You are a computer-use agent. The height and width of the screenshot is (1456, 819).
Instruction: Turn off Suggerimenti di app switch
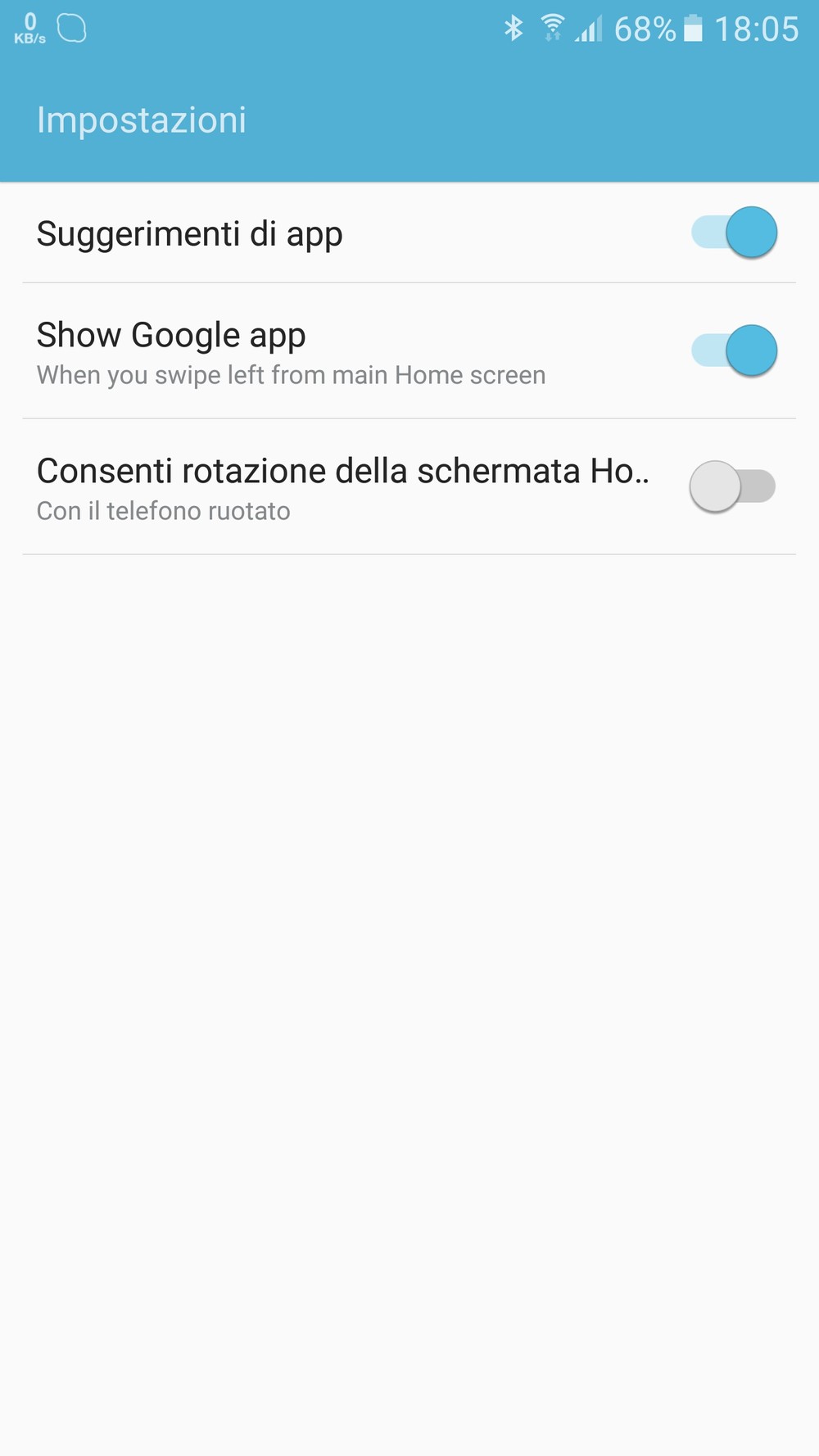(734, 233)
